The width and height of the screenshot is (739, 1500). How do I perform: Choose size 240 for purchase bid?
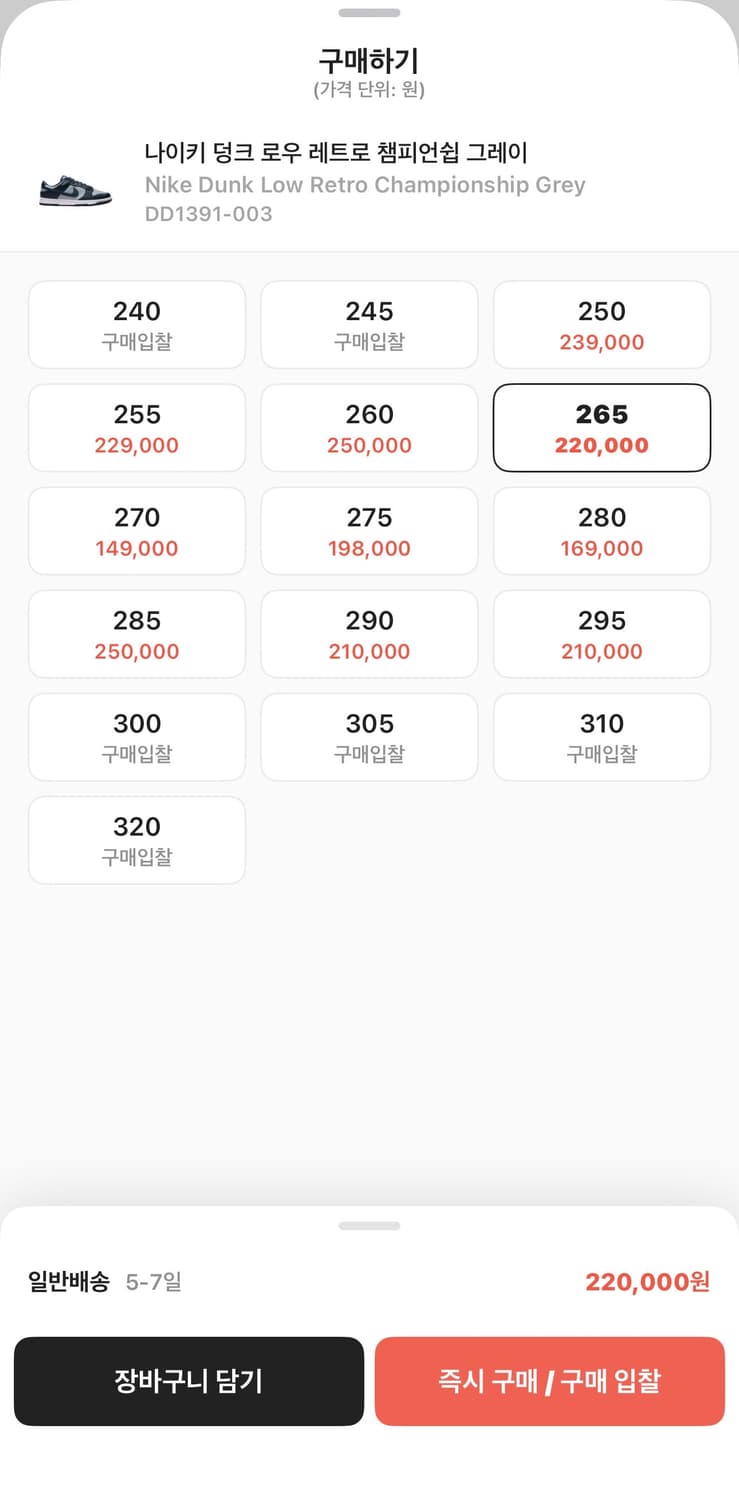[137, 324]
